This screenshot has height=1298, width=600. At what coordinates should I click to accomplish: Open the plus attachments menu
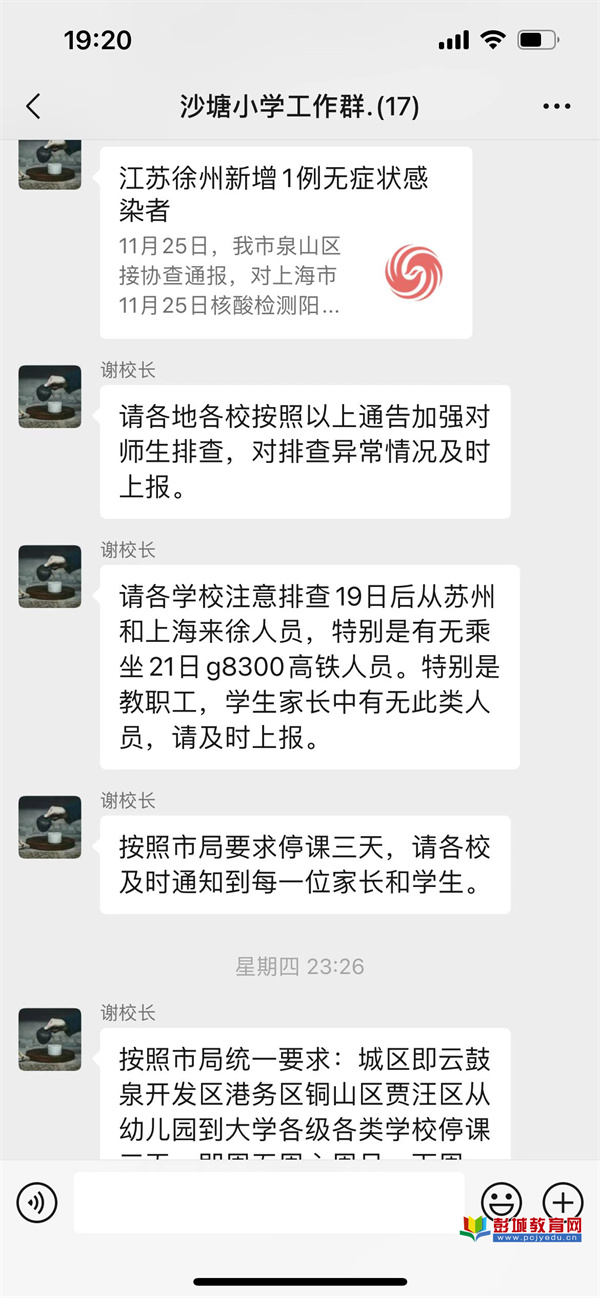coord(562,1201)
